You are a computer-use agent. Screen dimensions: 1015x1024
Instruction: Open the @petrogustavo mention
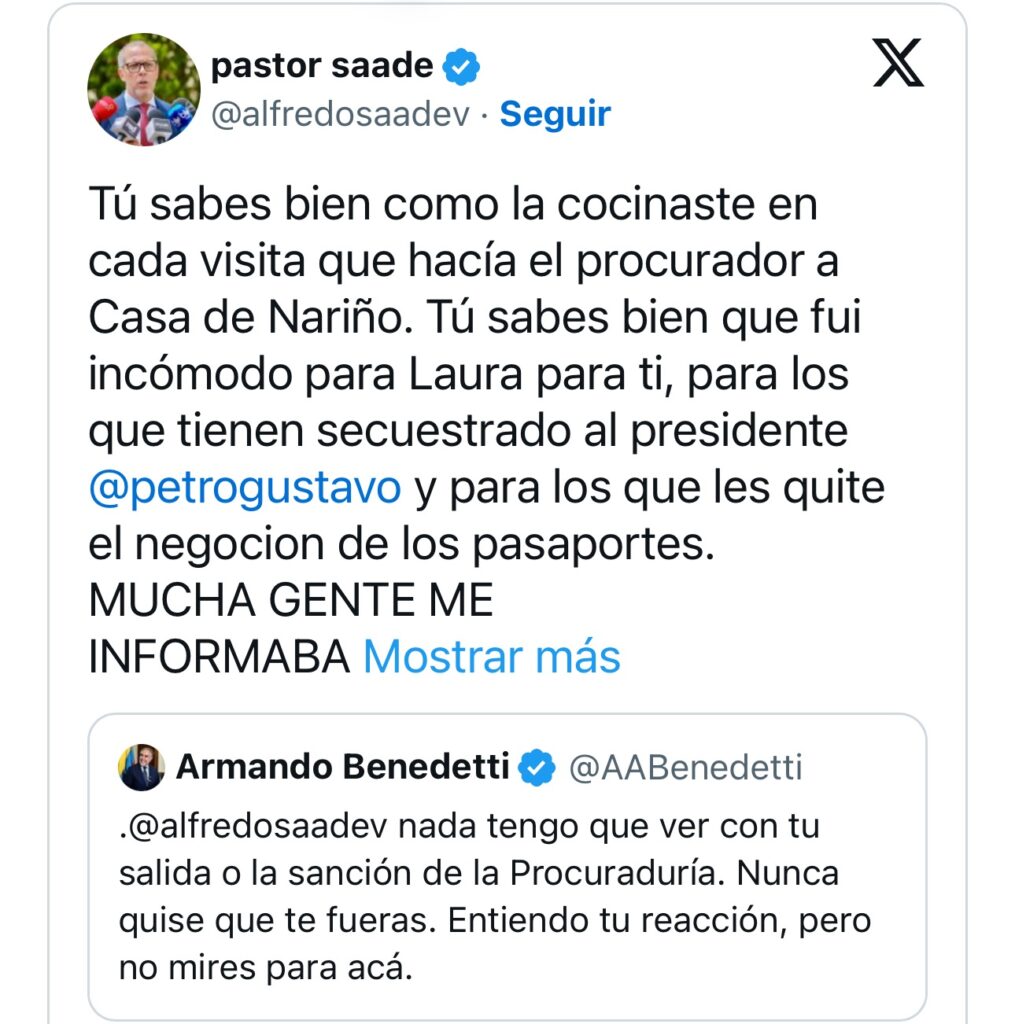pos(244,488)
